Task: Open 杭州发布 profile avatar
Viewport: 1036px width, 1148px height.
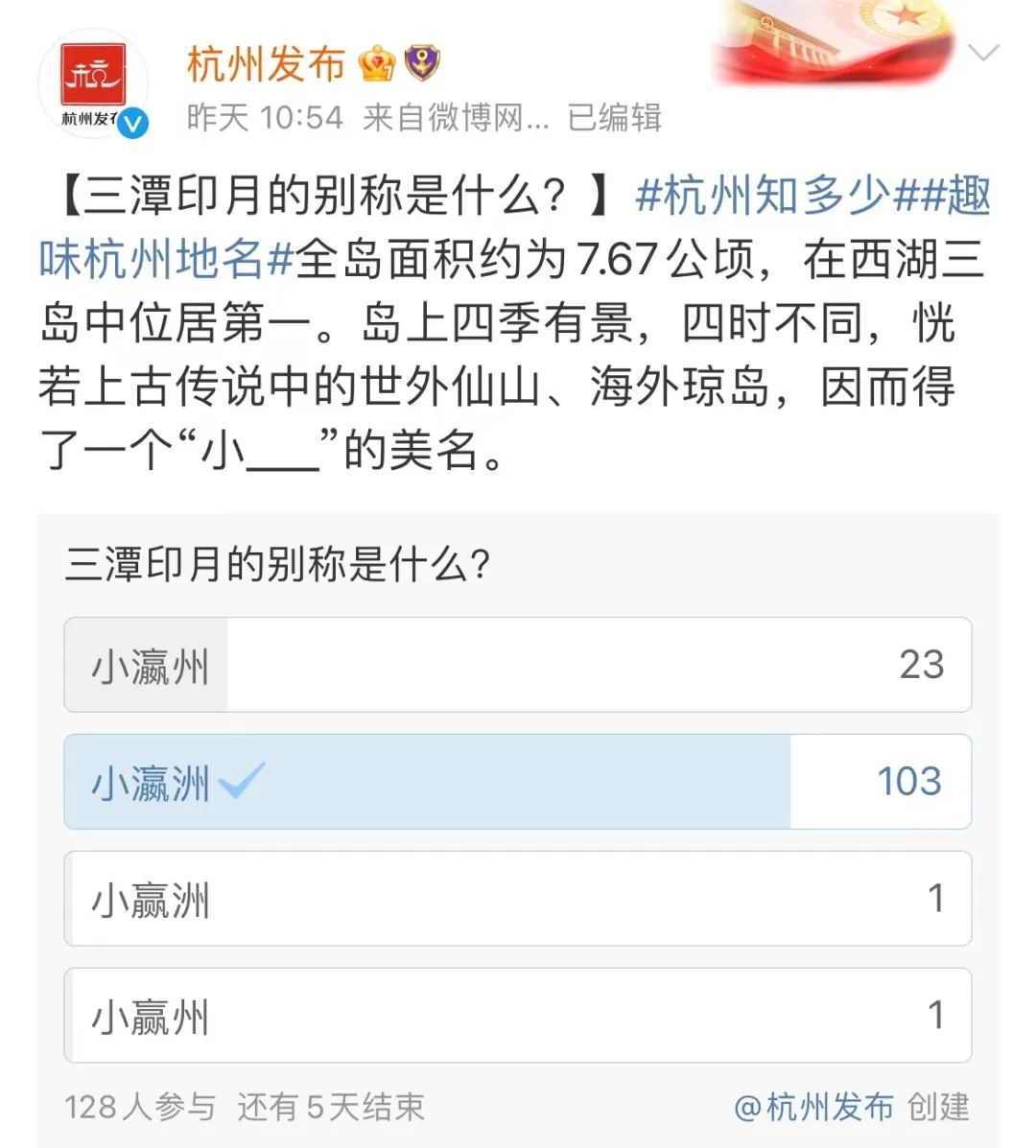Action: point(93,84)
